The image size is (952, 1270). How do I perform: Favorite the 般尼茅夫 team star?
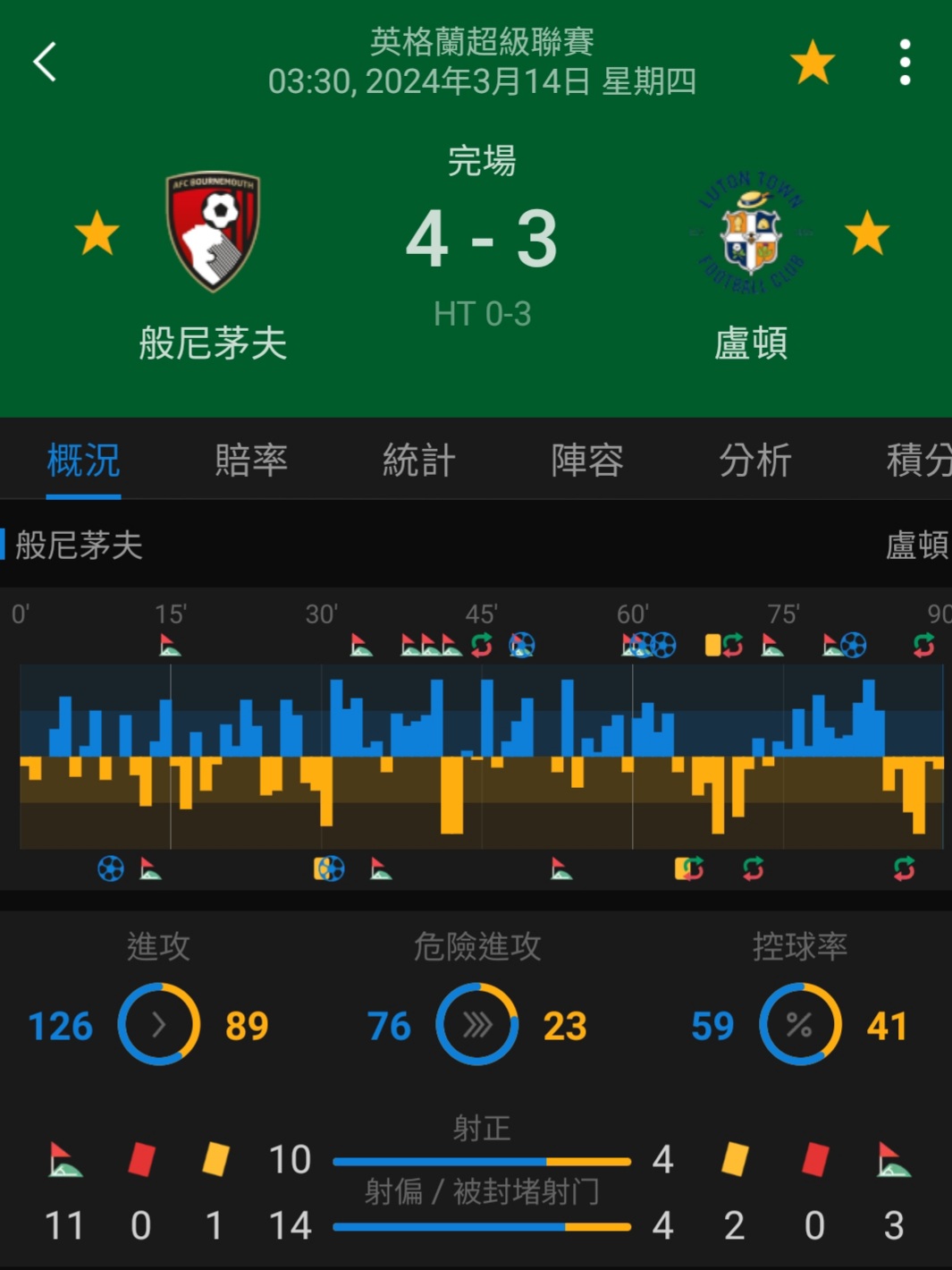97,233
